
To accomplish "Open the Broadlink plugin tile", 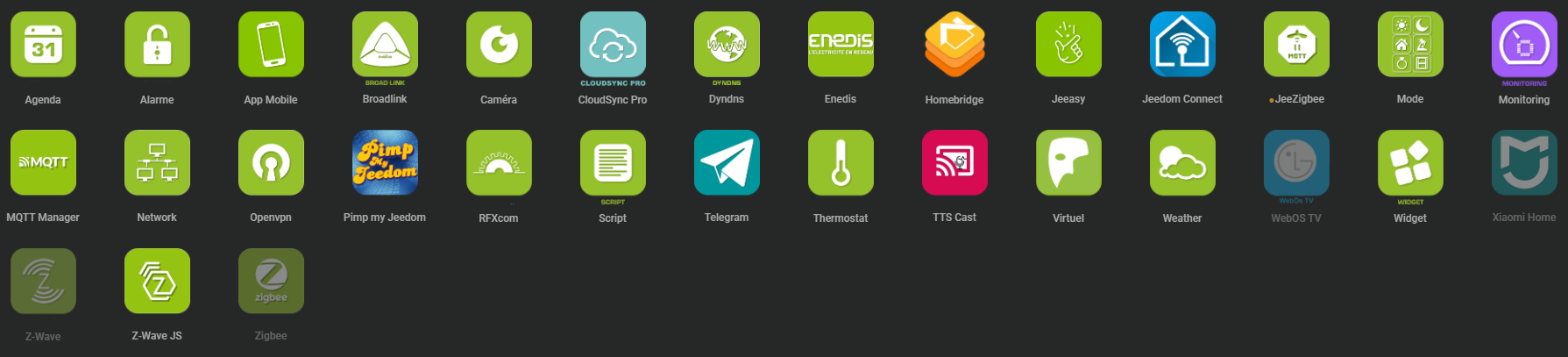I will point(385,45).
